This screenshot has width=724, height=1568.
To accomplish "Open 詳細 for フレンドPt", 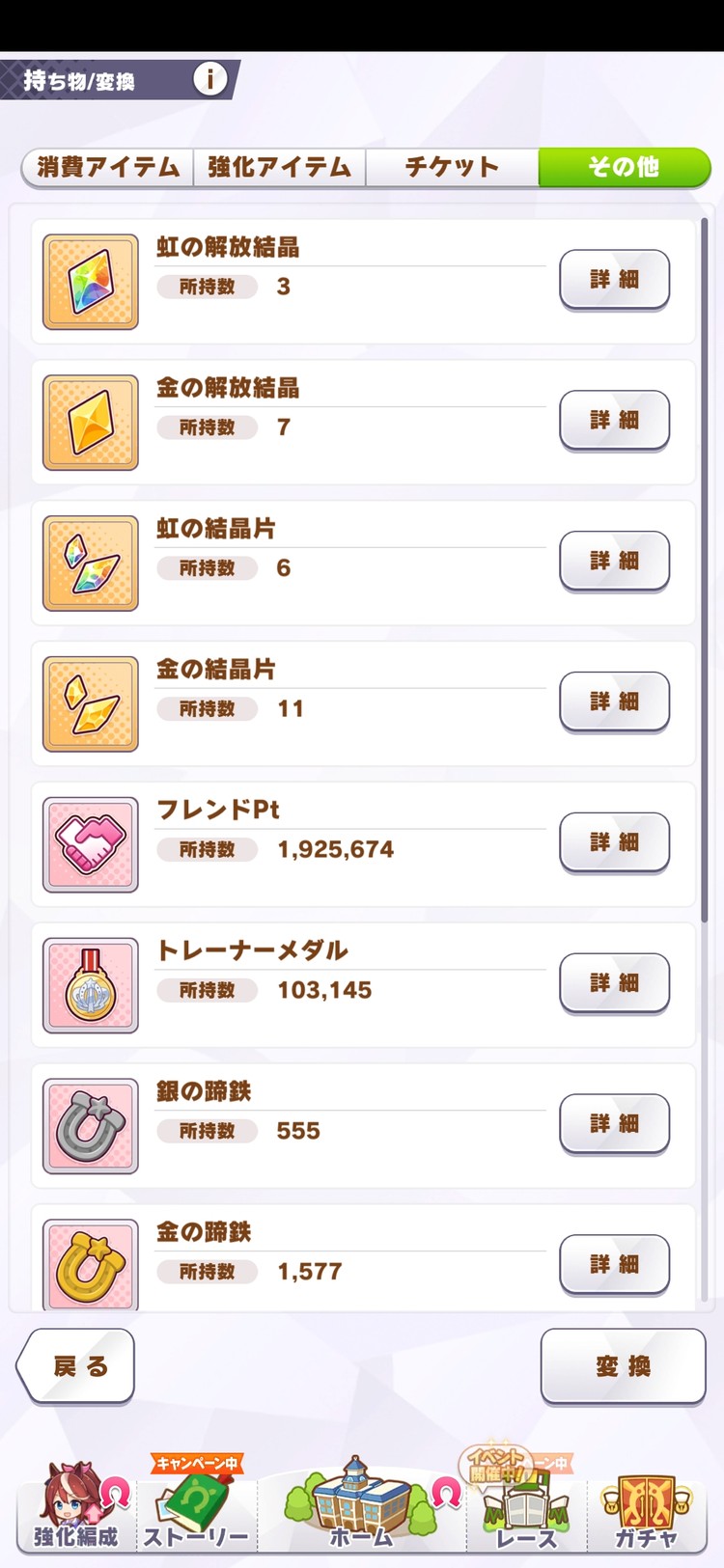I will point(613,842).
